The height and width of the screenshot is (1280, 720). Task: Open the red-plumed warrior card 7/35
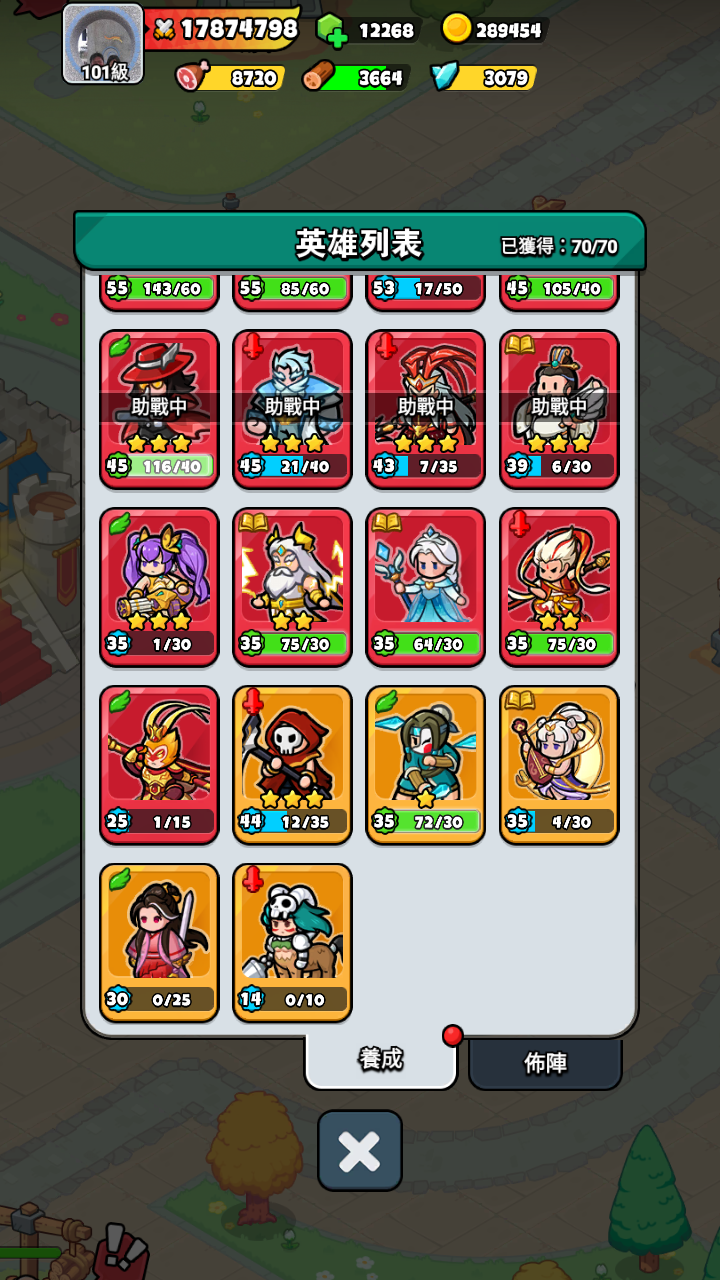click(x=425, y=409)
